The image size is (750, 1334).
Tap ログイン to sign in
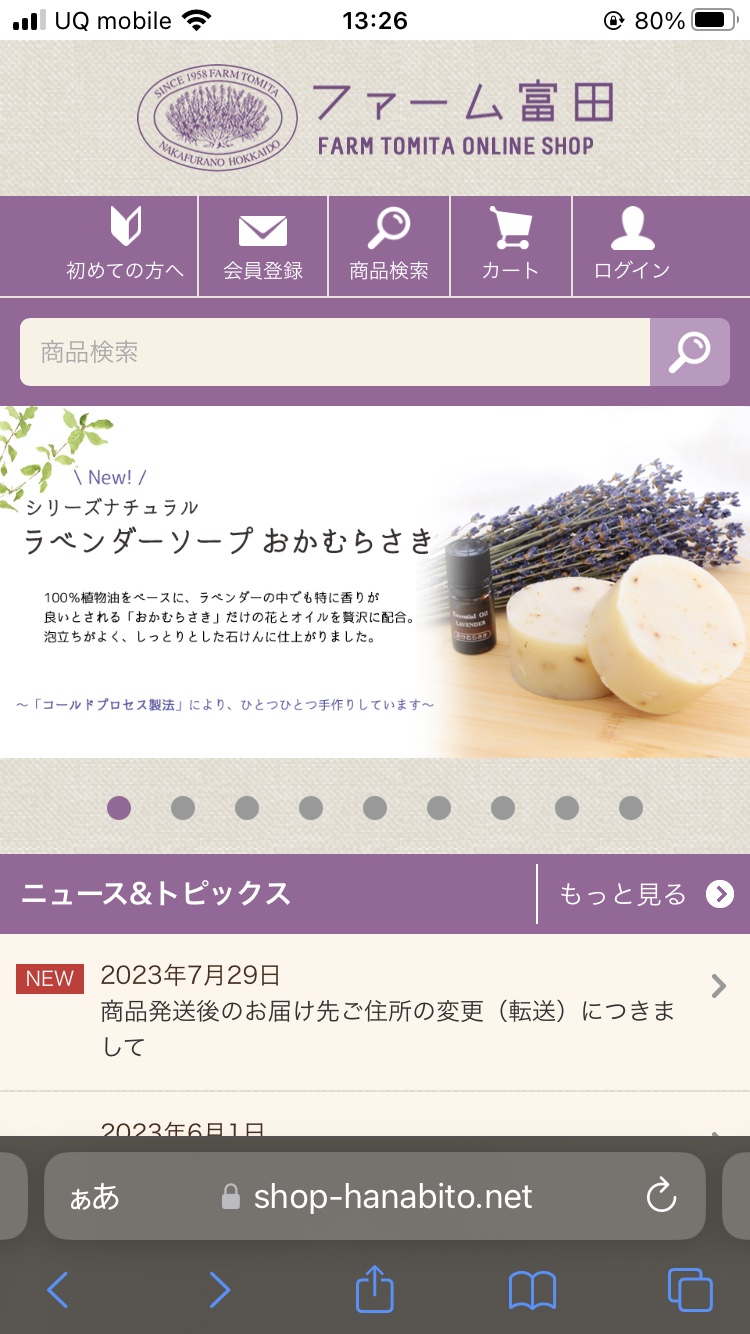point(632,246)
